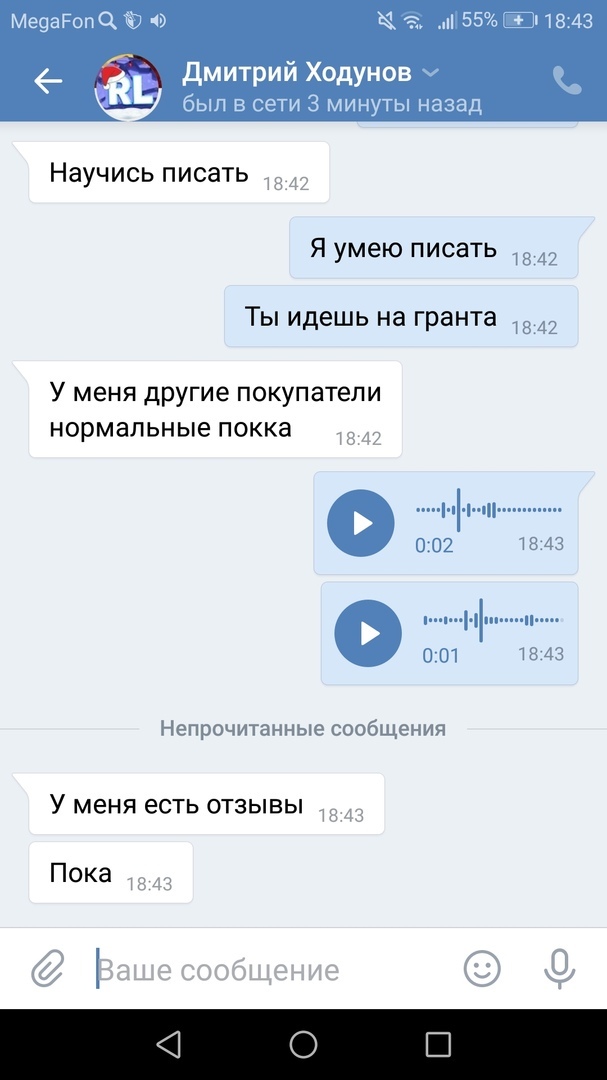This screenshot has height=1080, width=607.
Task: Play the 0:02 voice message
Action: (x=361, y=523)
